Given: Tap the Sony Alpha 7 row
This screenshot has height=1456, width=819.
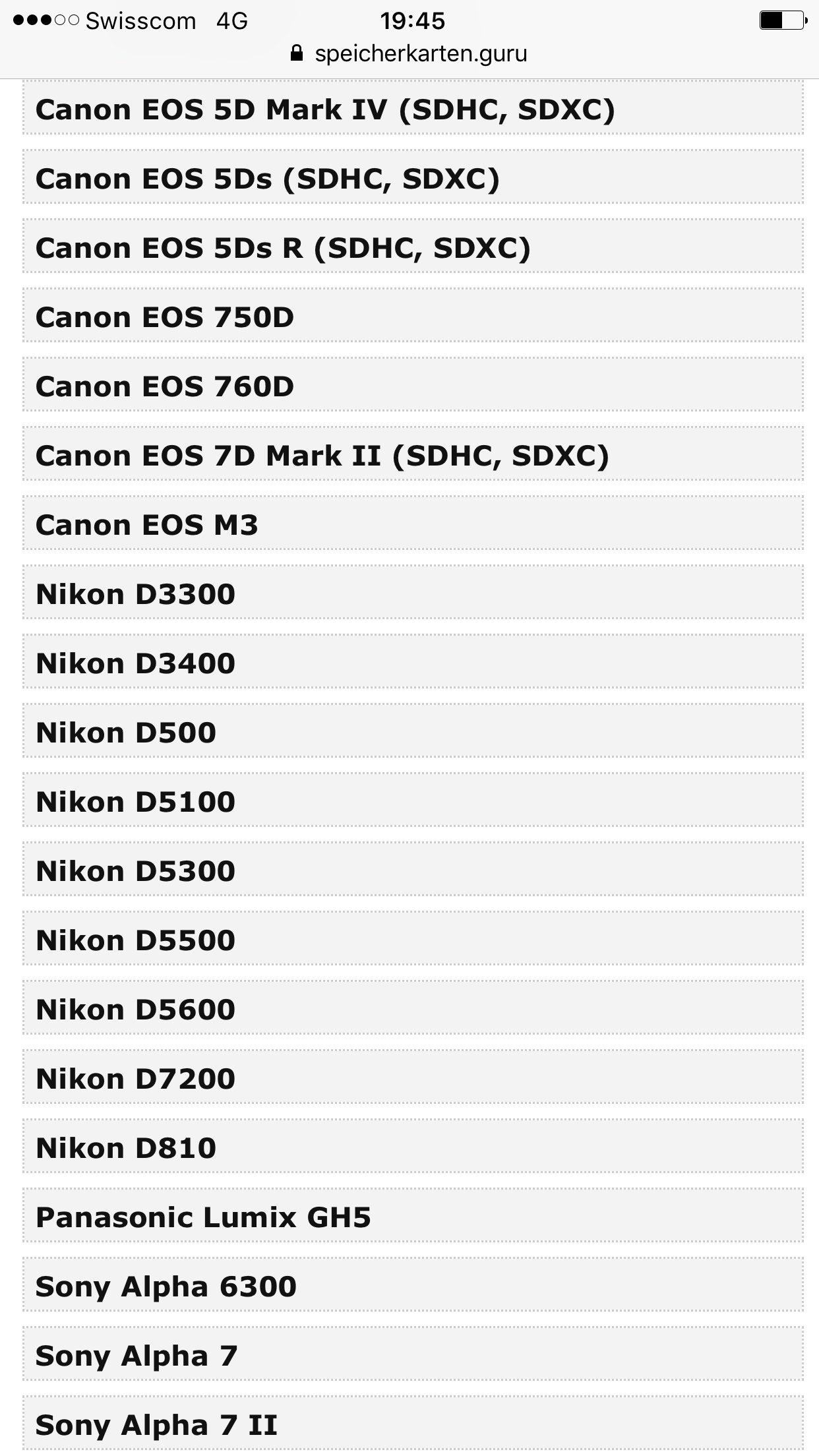Looking at the screenshot, I should [136, 1356].
